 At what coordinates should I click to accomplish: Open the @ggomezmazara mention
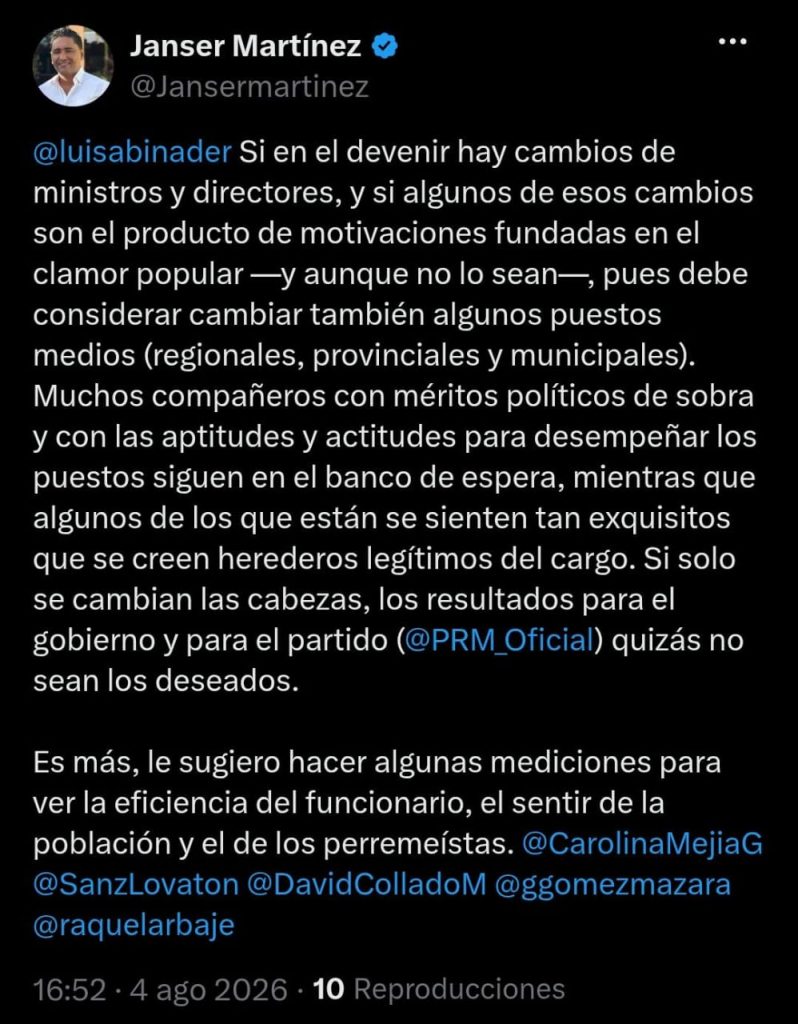(x=613, y=884)
